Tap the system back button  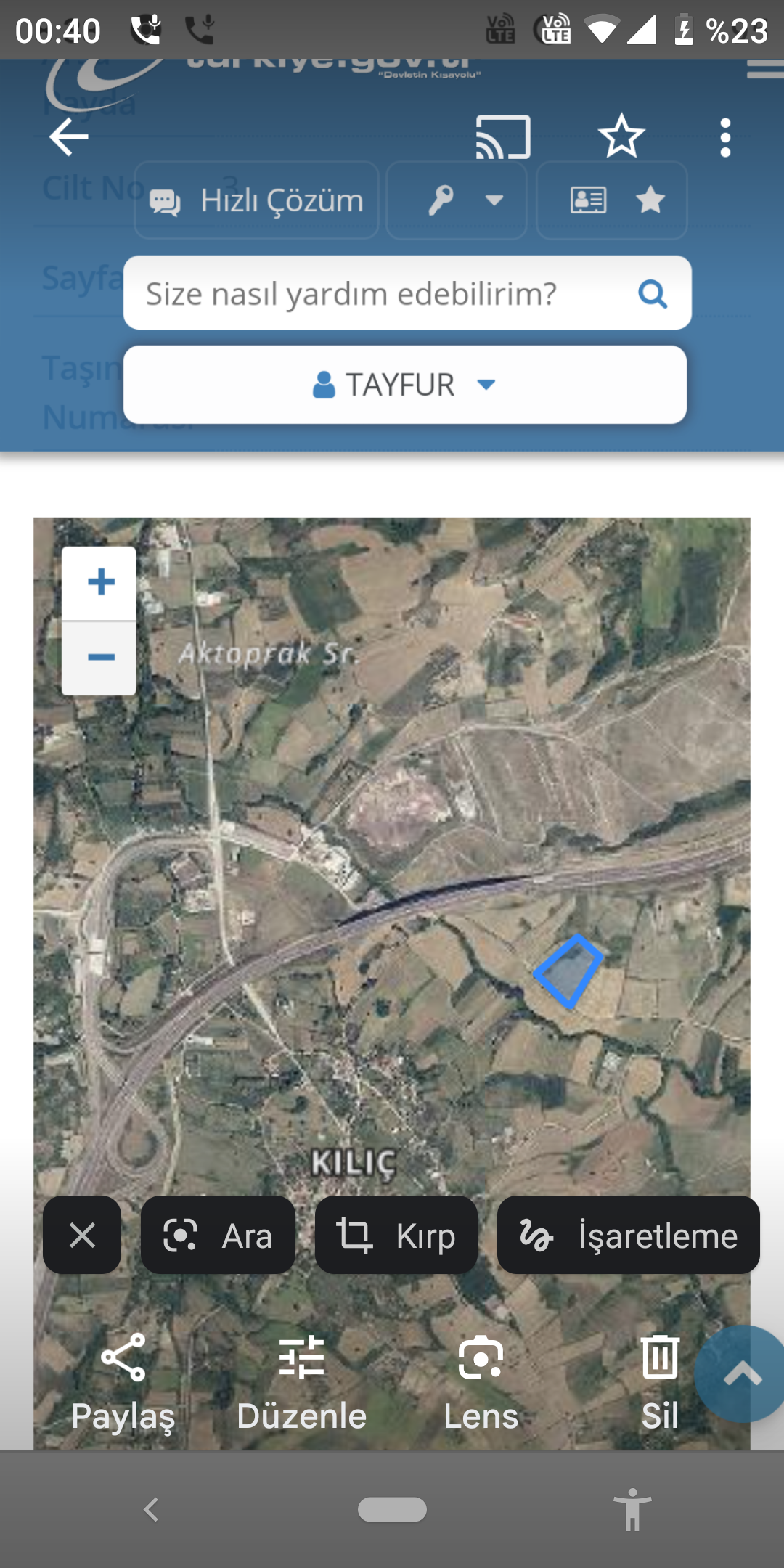click(x=151, y=1510)
